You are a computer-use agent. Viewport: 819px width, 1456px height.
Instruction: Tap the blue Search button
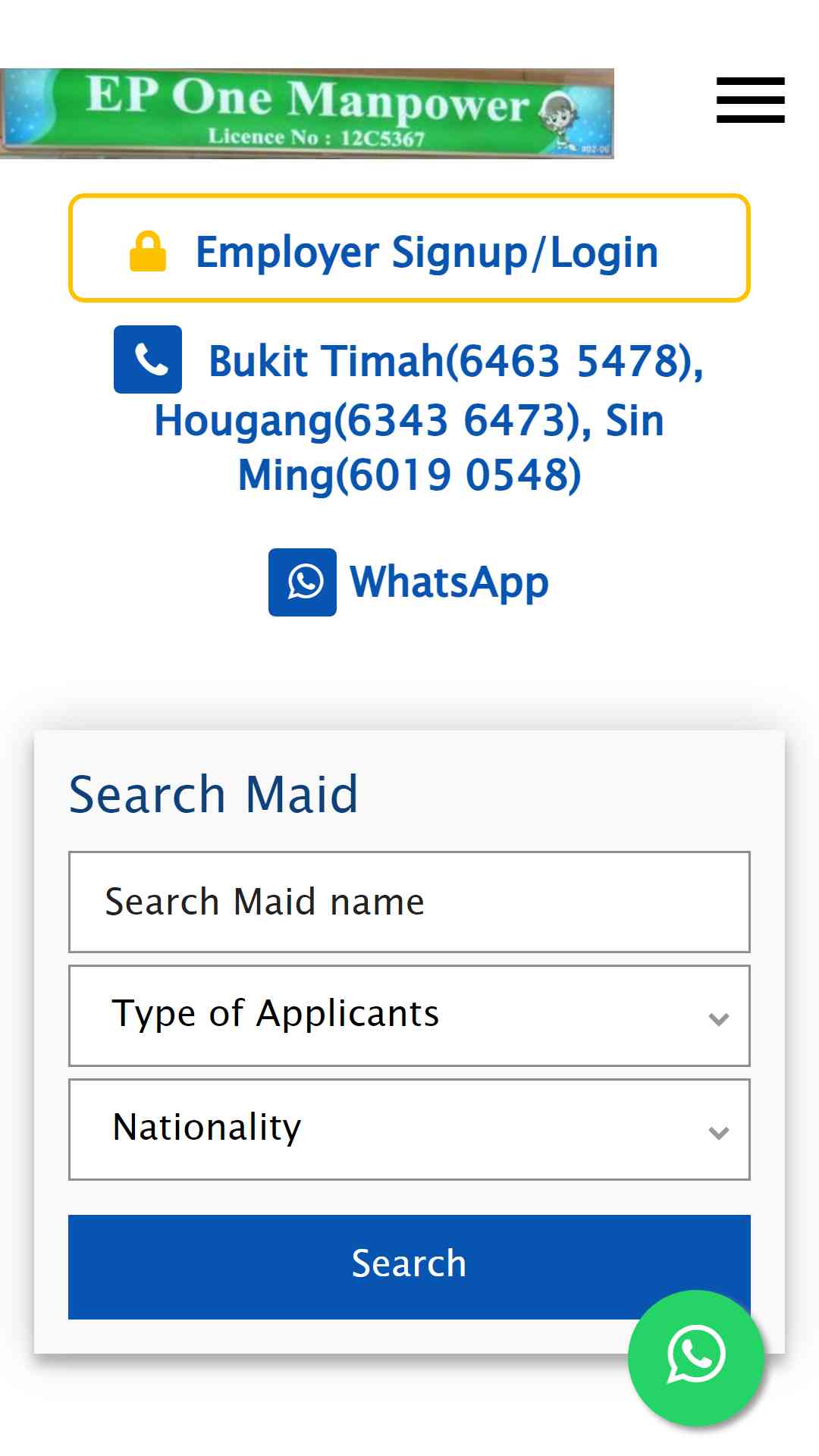point(409,1266)
